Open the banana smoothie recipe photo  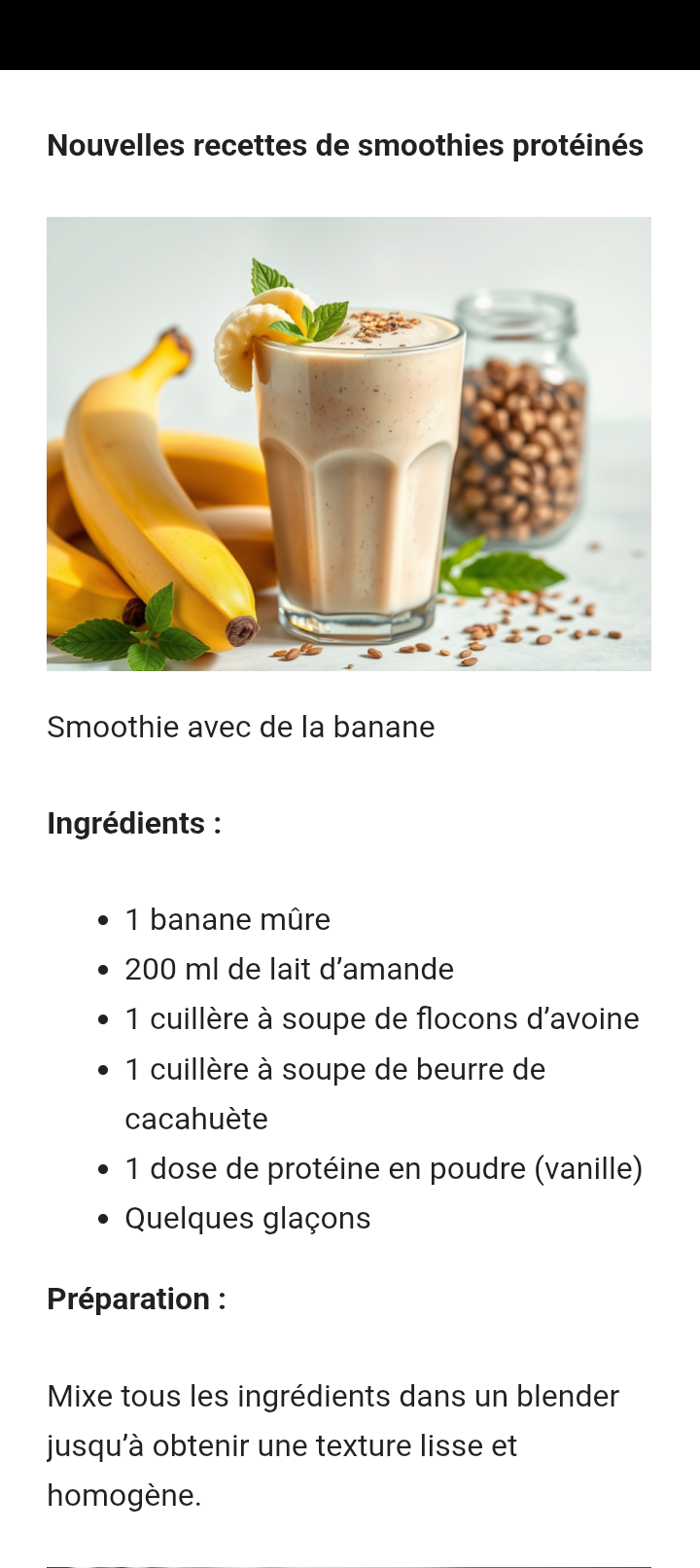[348, 444]
